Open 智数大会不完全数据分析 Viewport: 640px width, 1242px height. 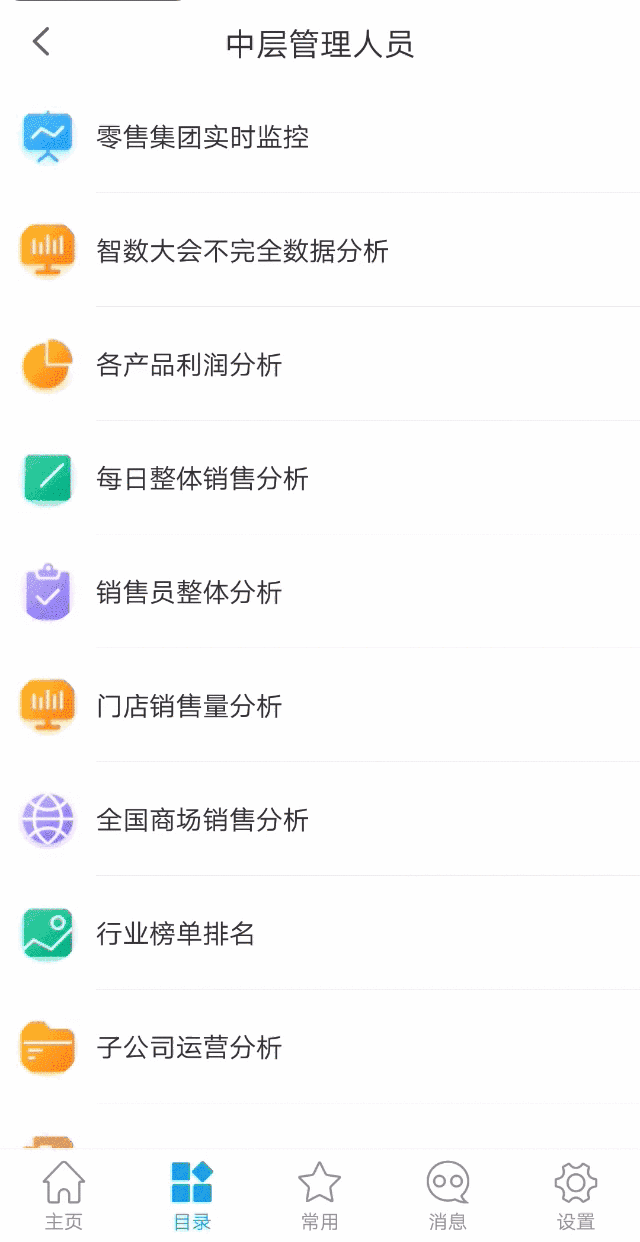point(242,251)
